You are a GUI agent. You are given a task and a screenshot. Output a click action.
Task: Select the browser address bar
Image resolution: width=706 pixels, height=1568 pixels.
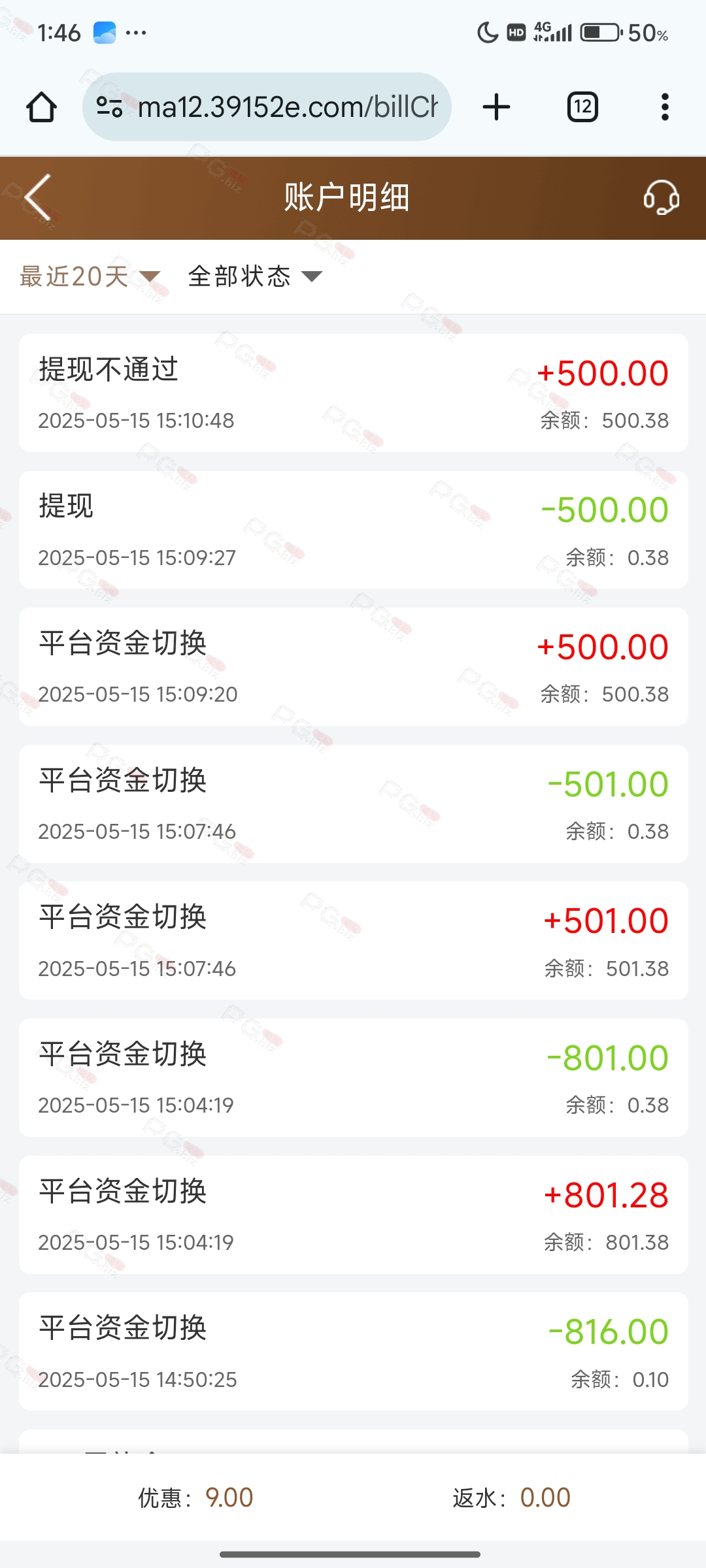point(267,106)
